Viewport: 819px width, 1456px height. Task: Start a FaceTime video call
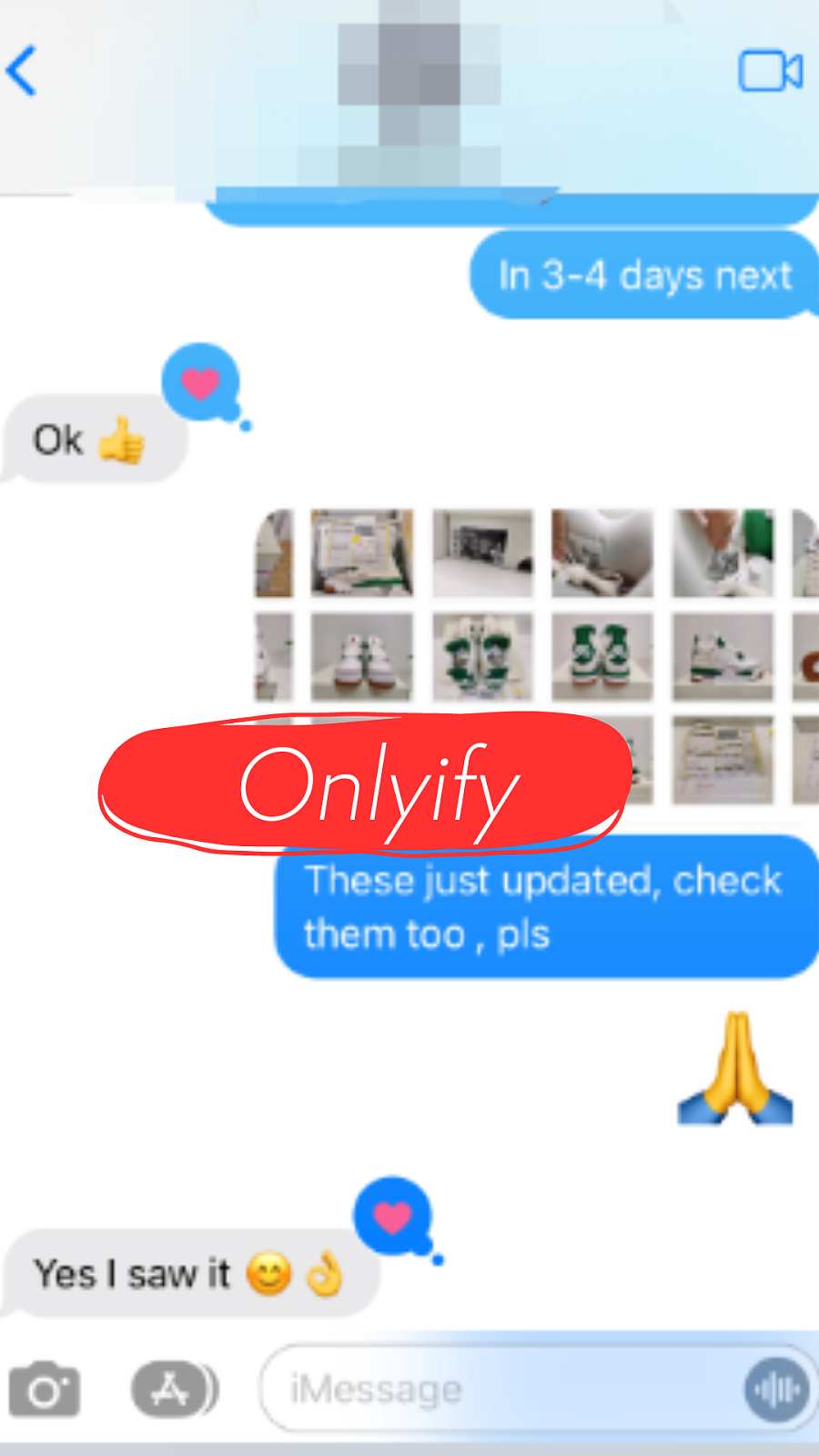click(x=770, y=71)
